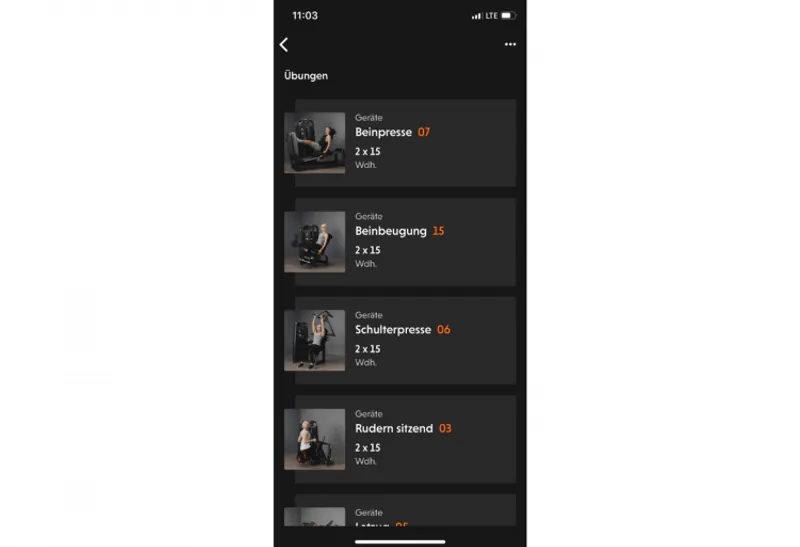Screen dimensions: 800x547
Task: Open the Beinbeugung 15 exercise
Action: (400, 242)
